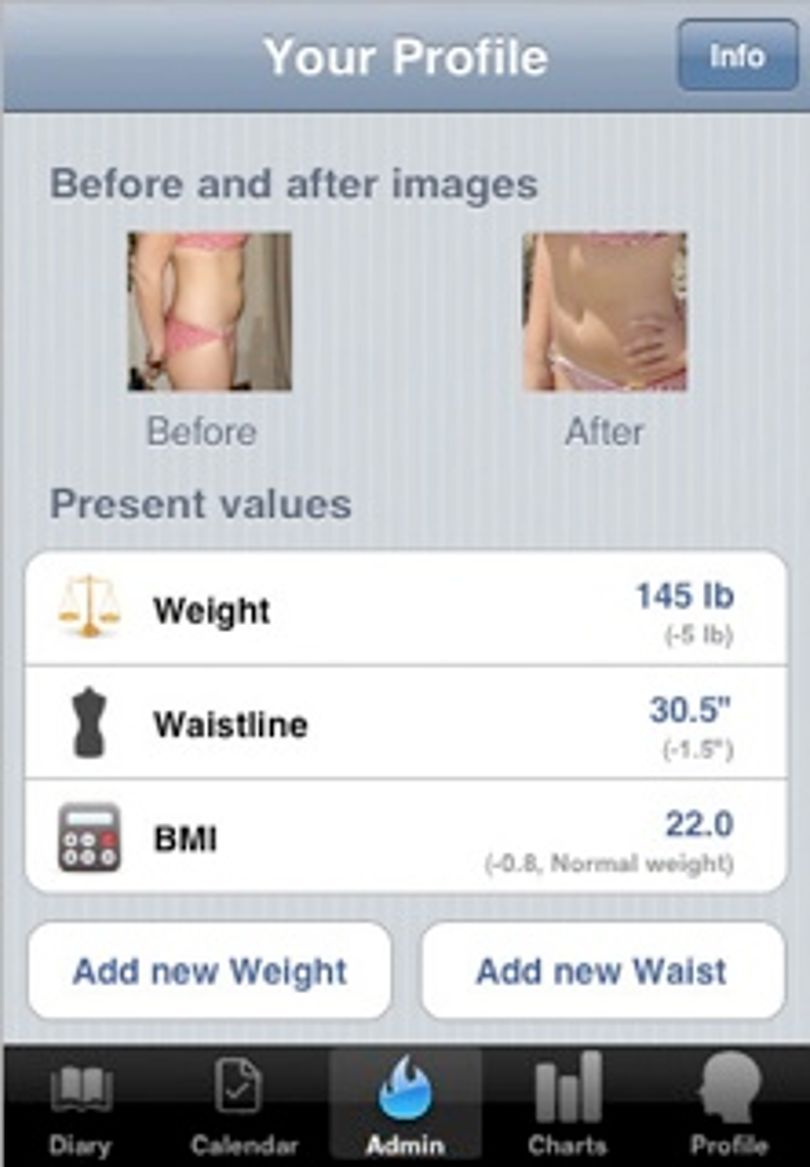Open the Profile tab
810x1167 pixels.
(x=728, y=1109)
